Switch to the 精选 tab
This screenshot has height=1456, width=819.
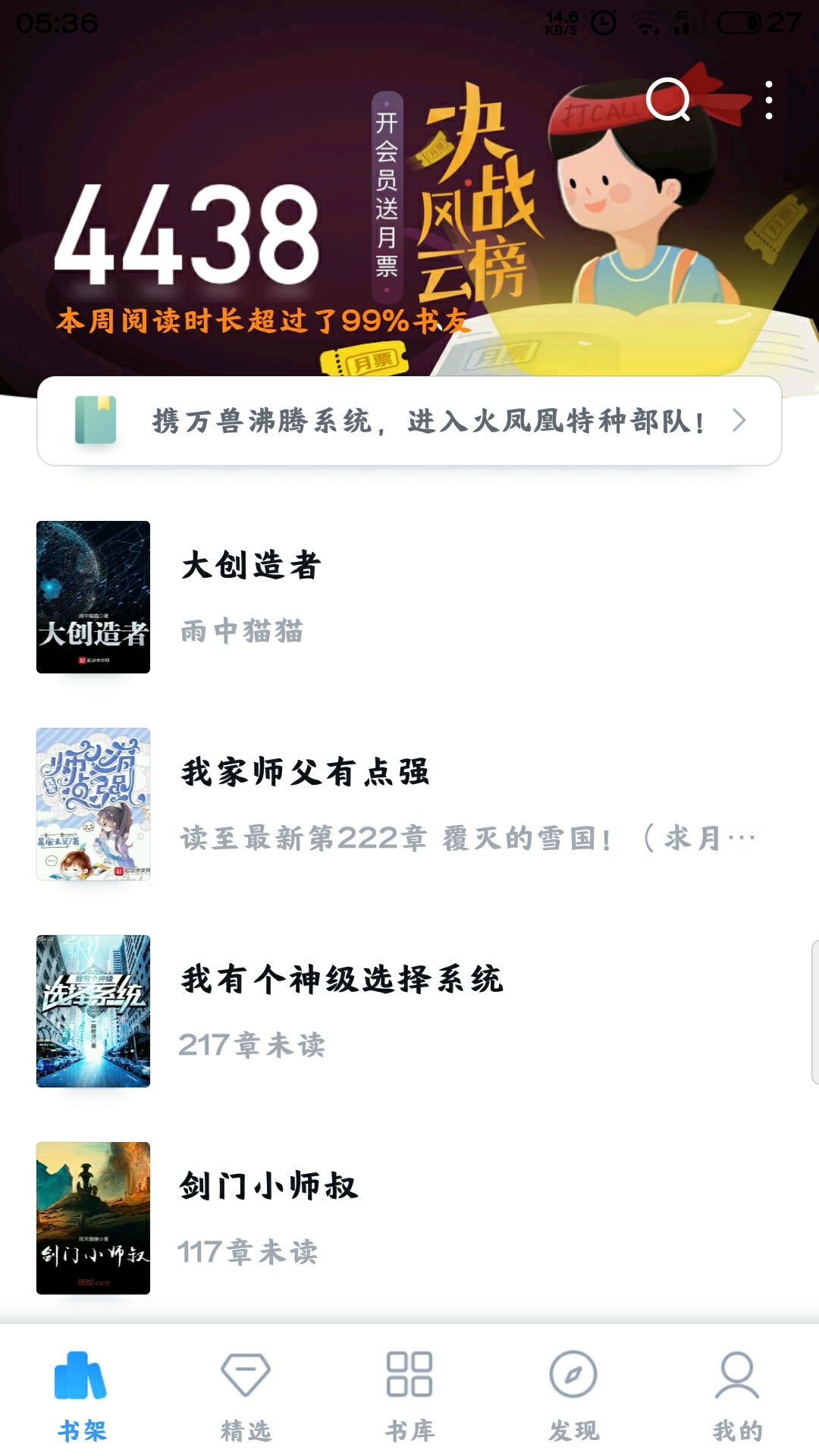tap(246, 1397)
